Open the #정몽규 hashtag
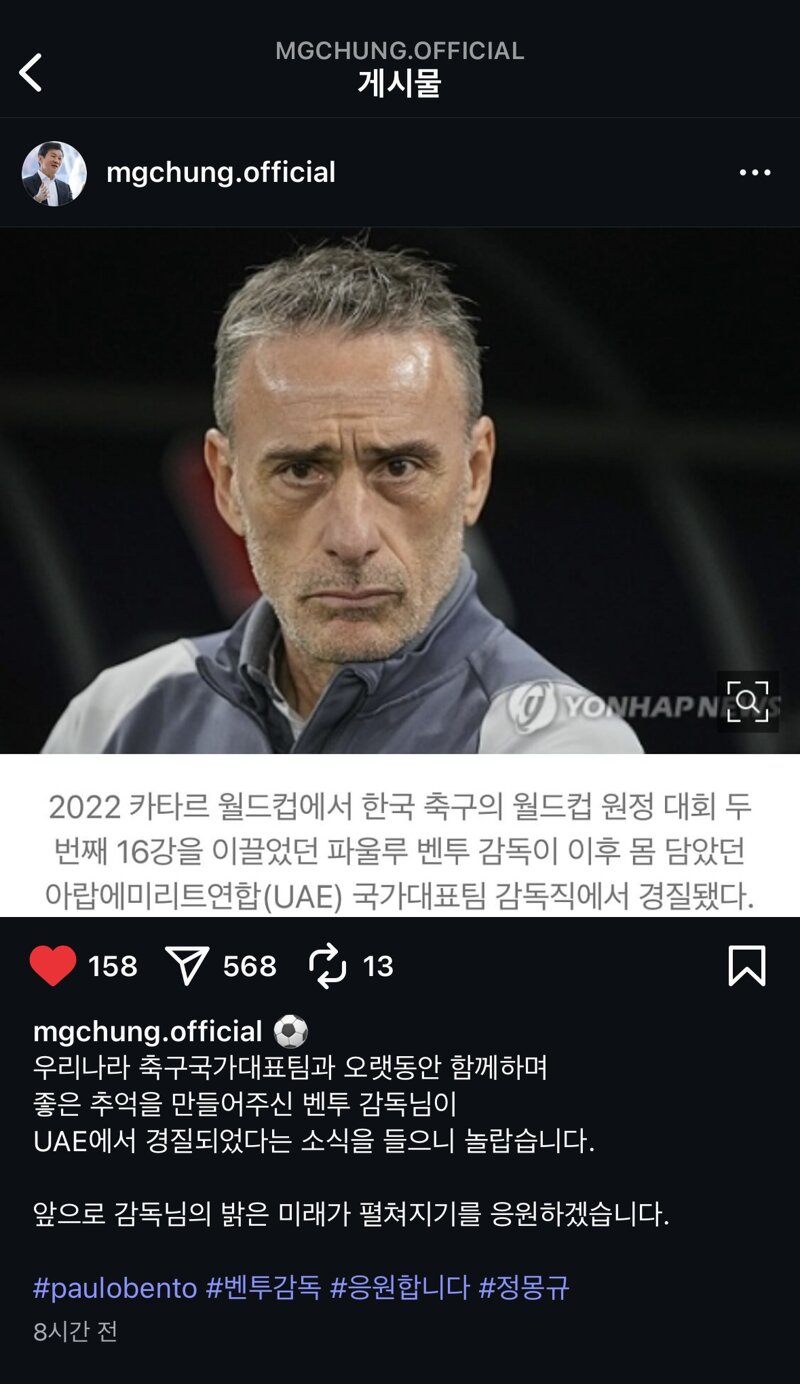 coord(524,1288)
